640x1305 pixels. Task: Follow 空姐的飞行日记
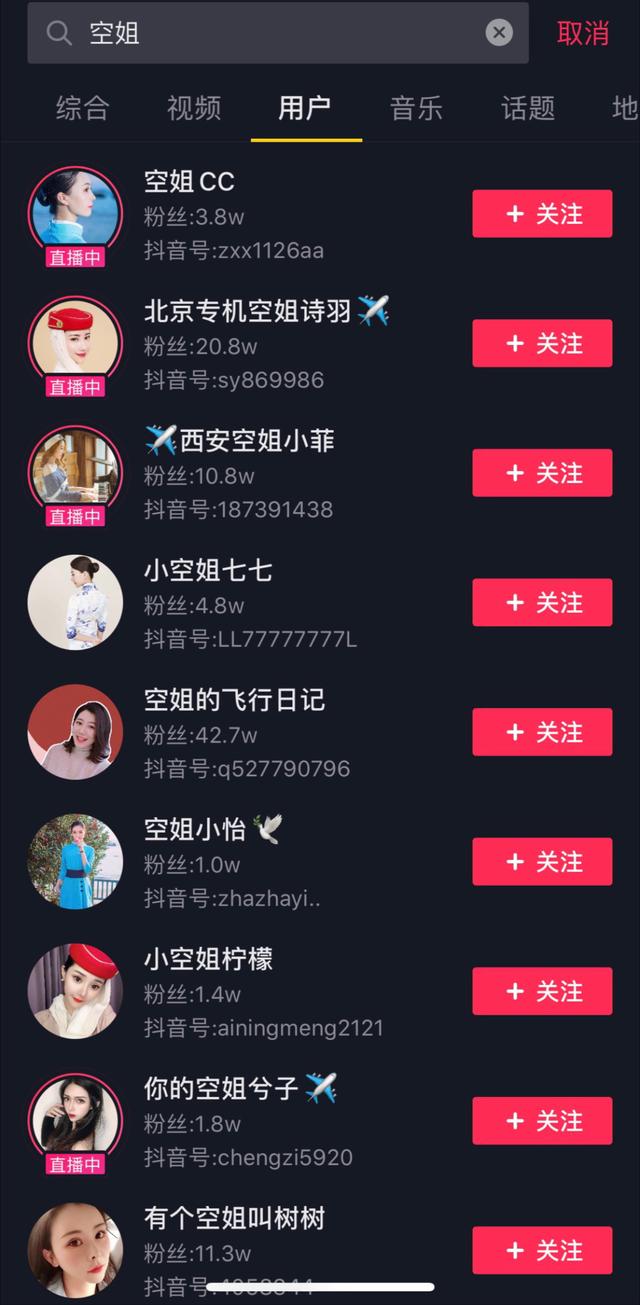point(542,732)
